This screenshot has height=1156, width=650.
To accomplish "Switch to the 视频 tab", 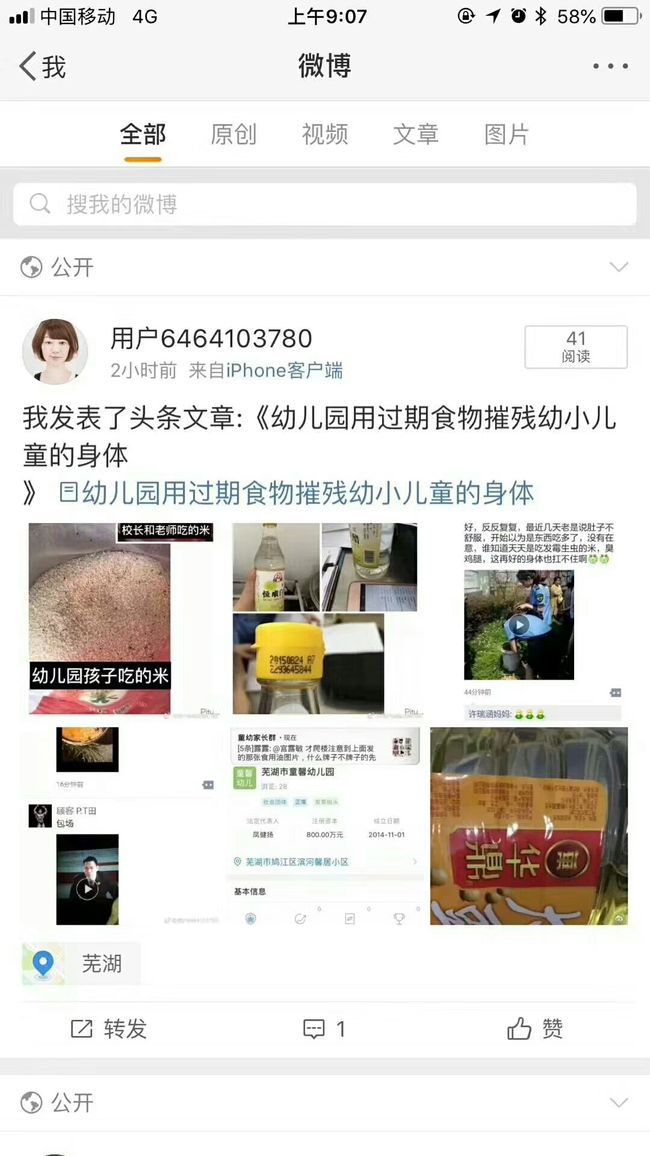I will (324, 134).
